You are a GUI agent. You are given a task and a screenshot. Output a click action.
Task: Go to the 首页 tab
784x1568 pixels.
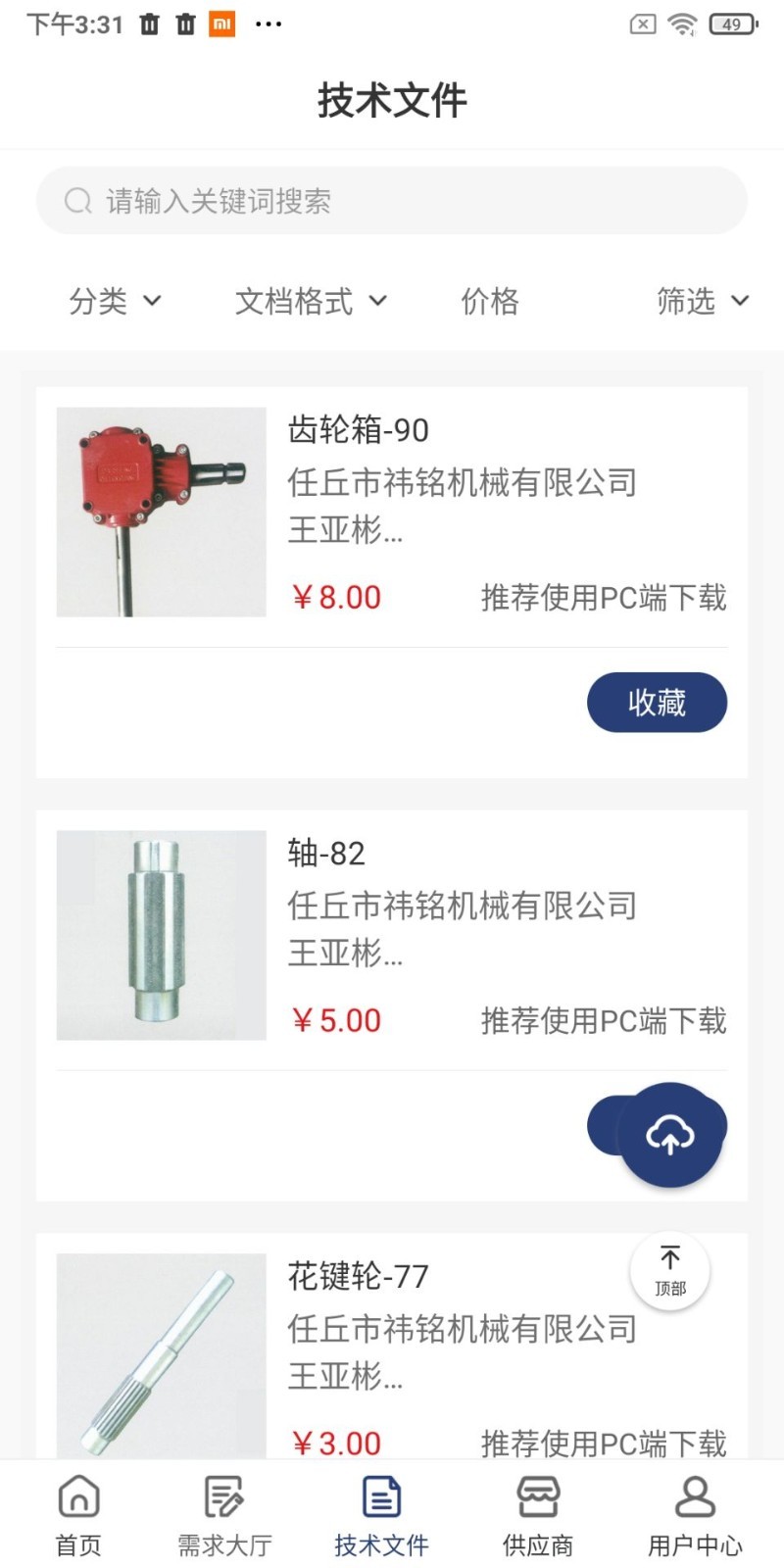(78, 1515)
